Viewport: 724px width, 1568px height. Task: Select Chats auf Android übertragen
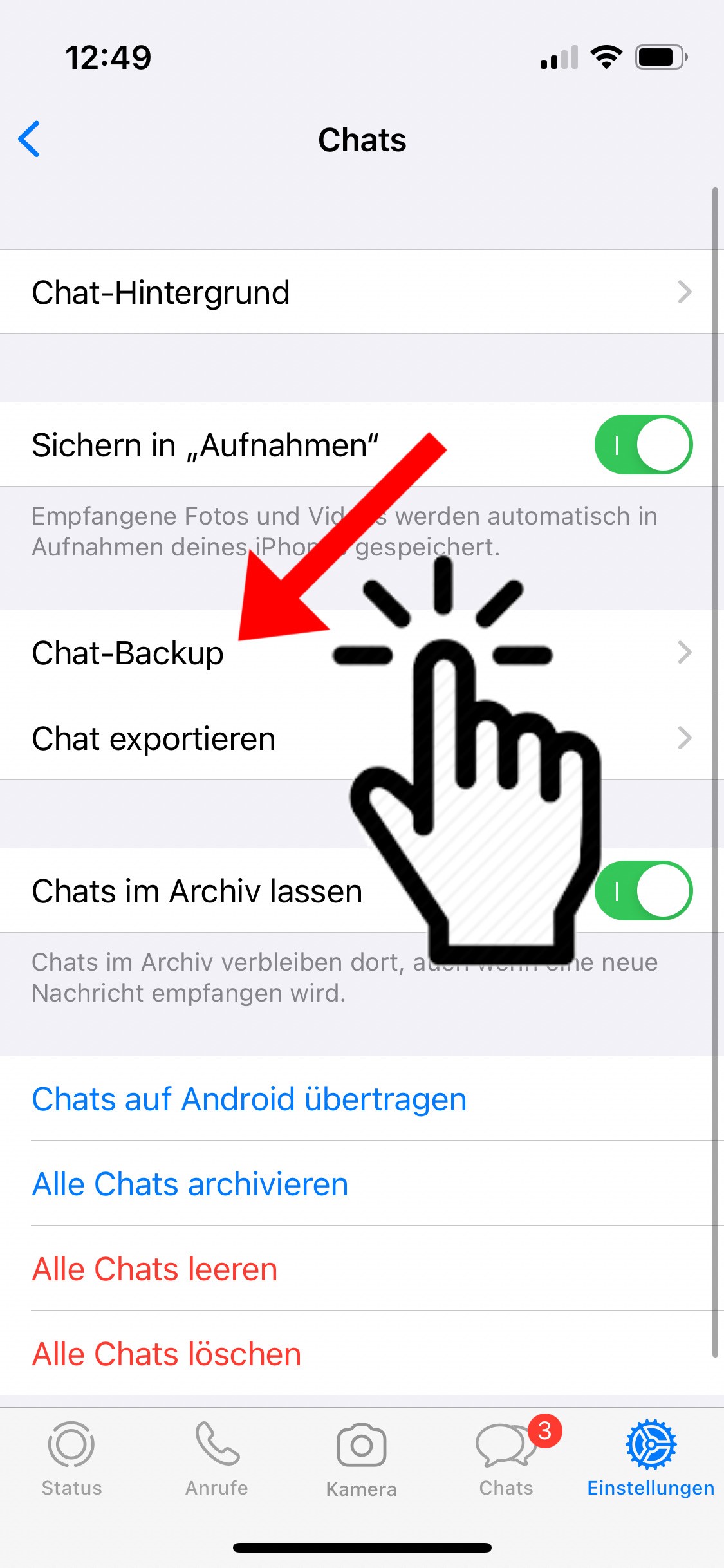pos(249,1099)
